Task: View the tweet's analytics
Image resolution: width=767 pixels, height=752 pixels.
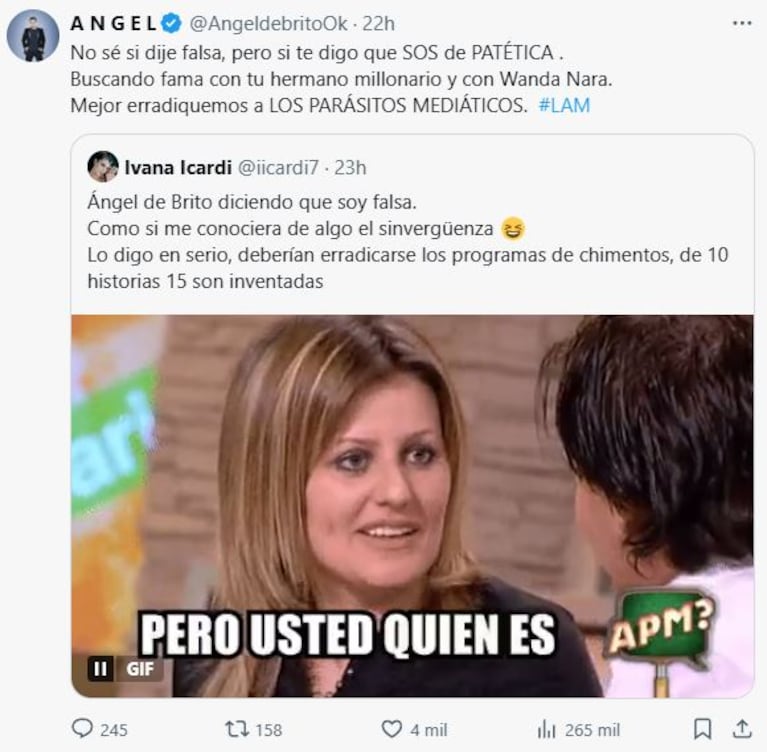Action: click(x=546, y=729)
